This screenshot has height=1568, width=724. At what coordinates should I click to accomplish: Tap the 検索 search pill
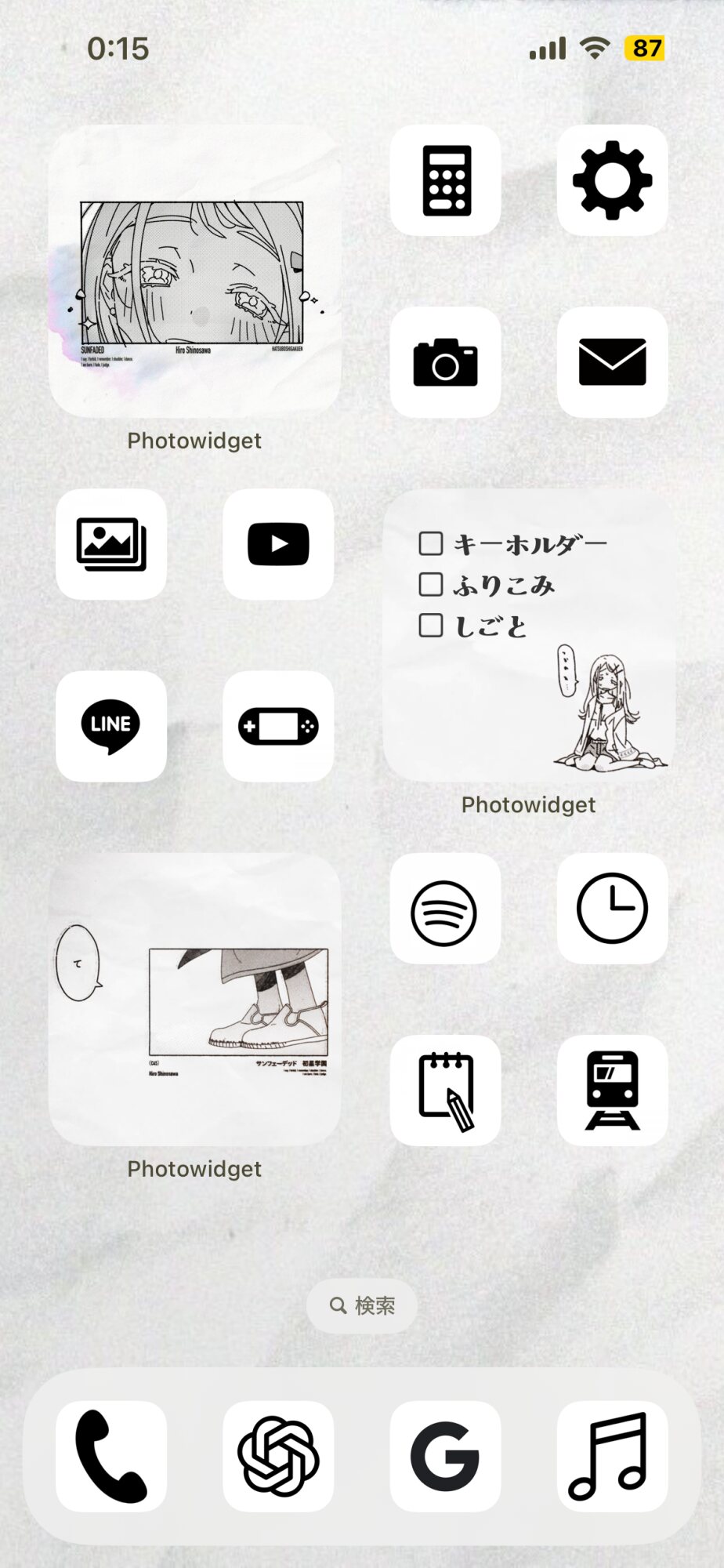pyautogui.click(x=362, y=1305)
